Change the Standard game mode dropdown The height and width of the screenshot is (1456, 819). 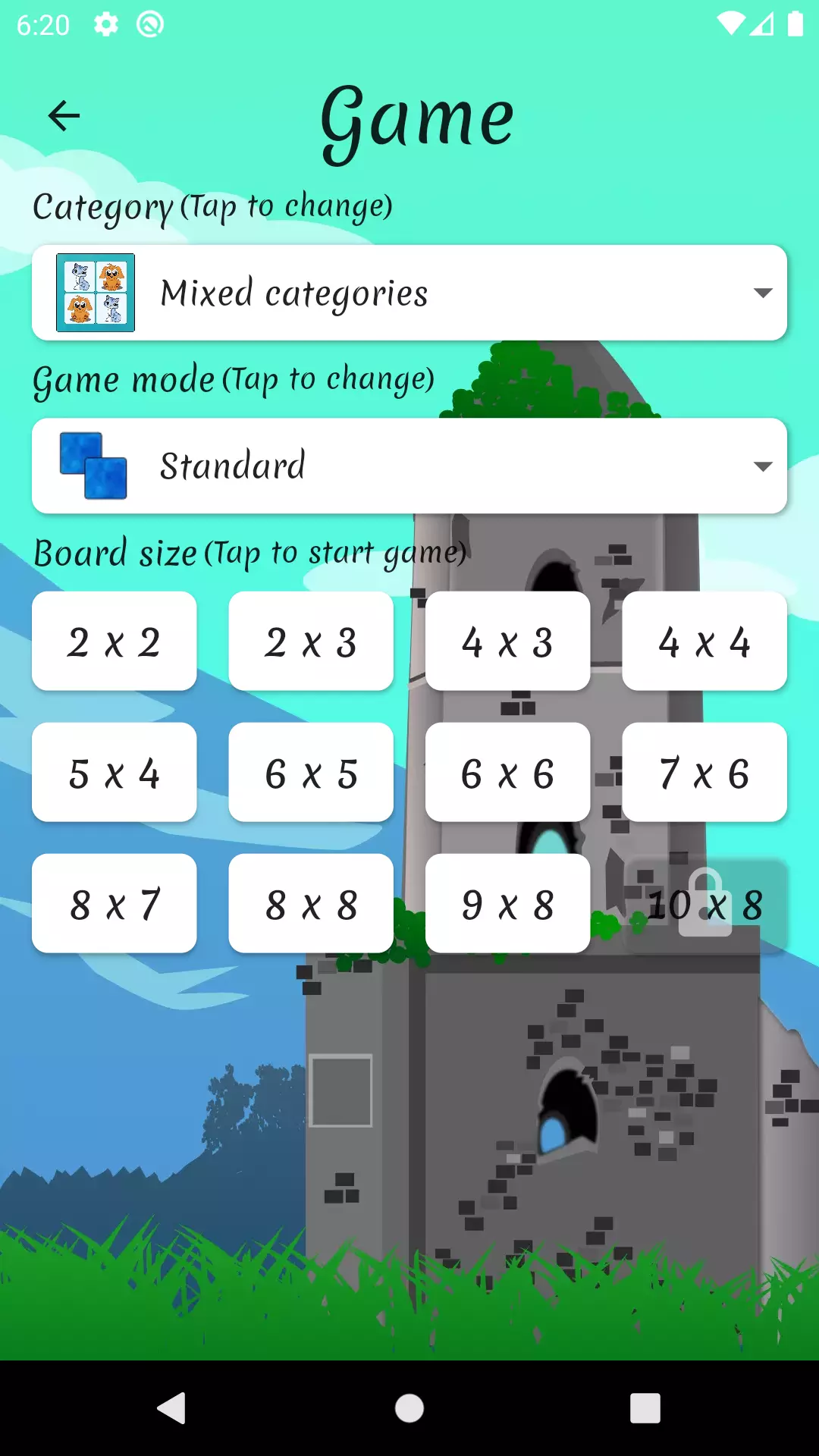point(409,466)
